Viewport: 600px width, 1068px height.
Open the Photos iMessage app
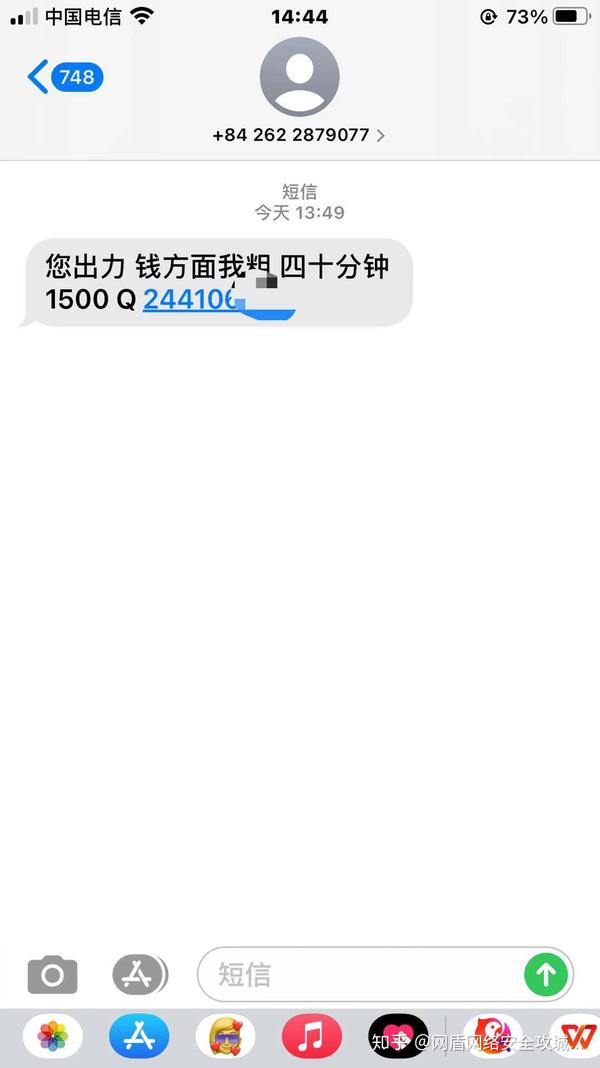coord(52,1037)
